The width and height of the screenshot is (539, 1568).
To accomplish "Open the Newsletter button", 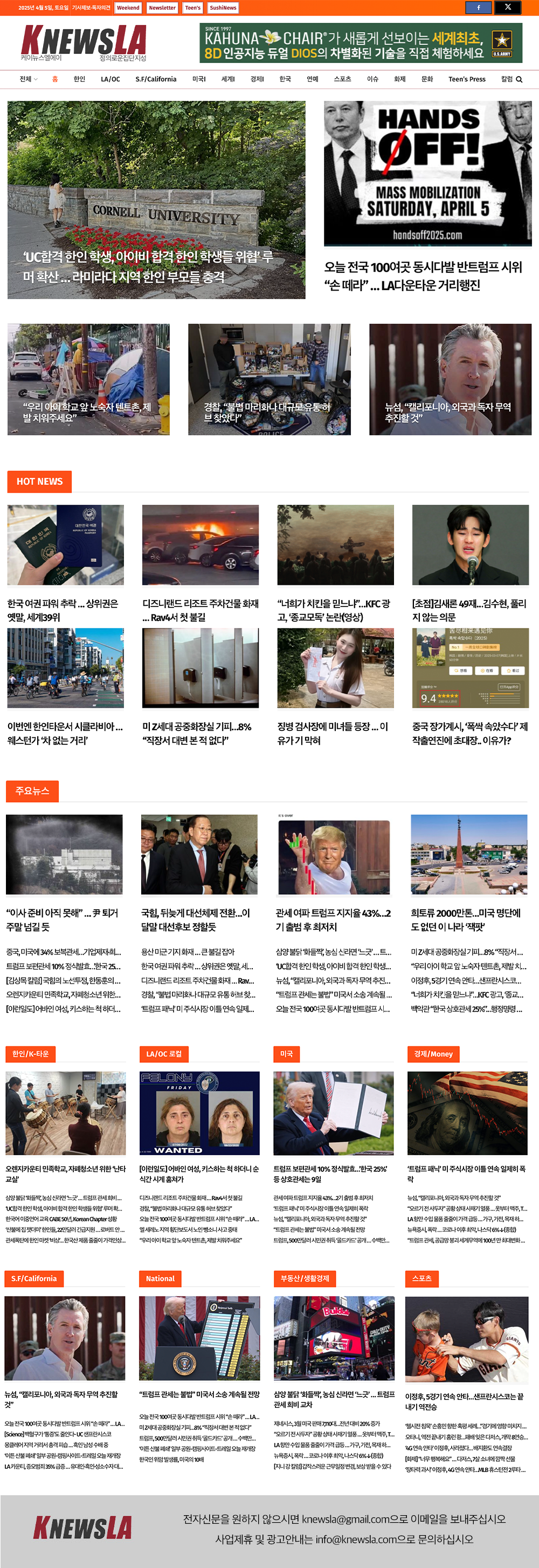I will pos(162,8).
